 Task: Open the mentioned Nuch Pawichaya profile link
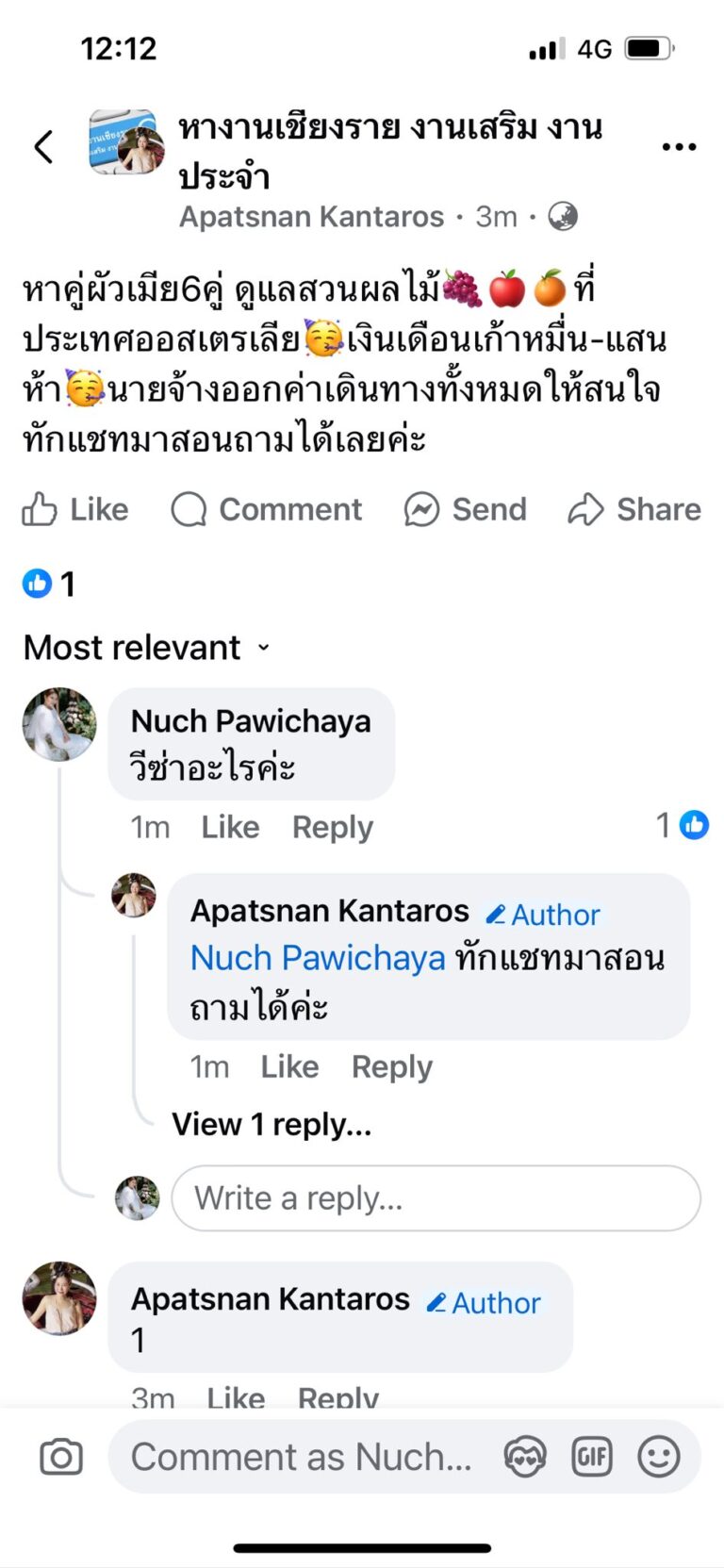coord(318,958)
